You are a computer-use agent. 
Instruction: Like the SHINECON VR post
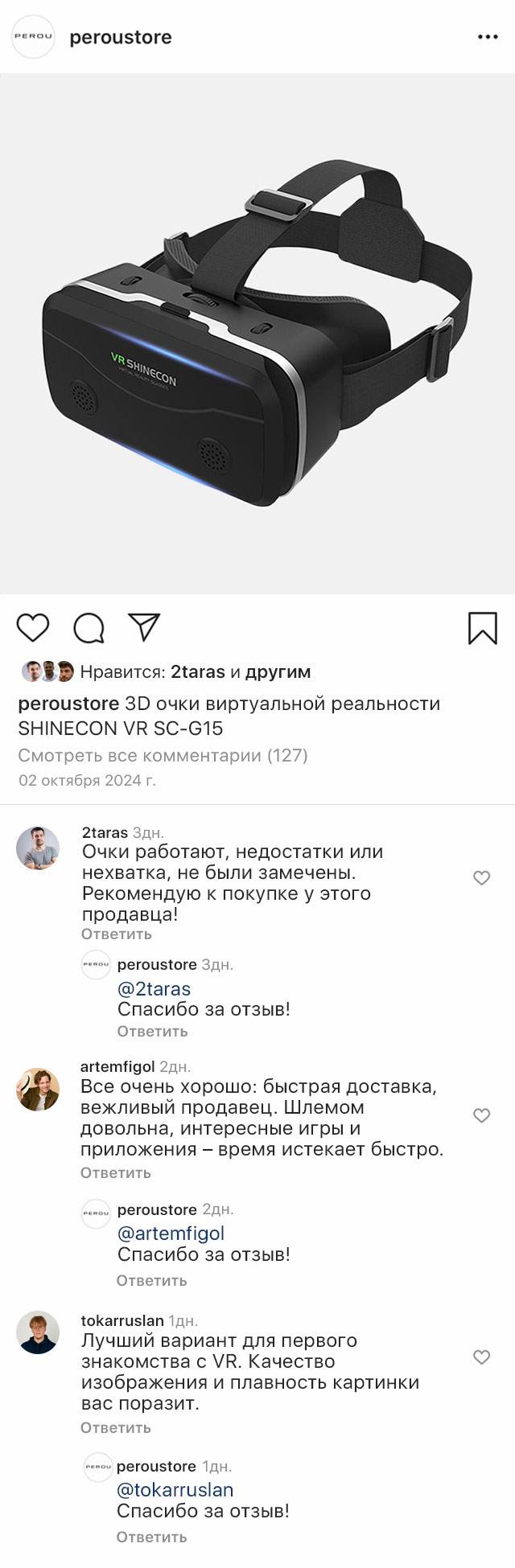point(33,628)
